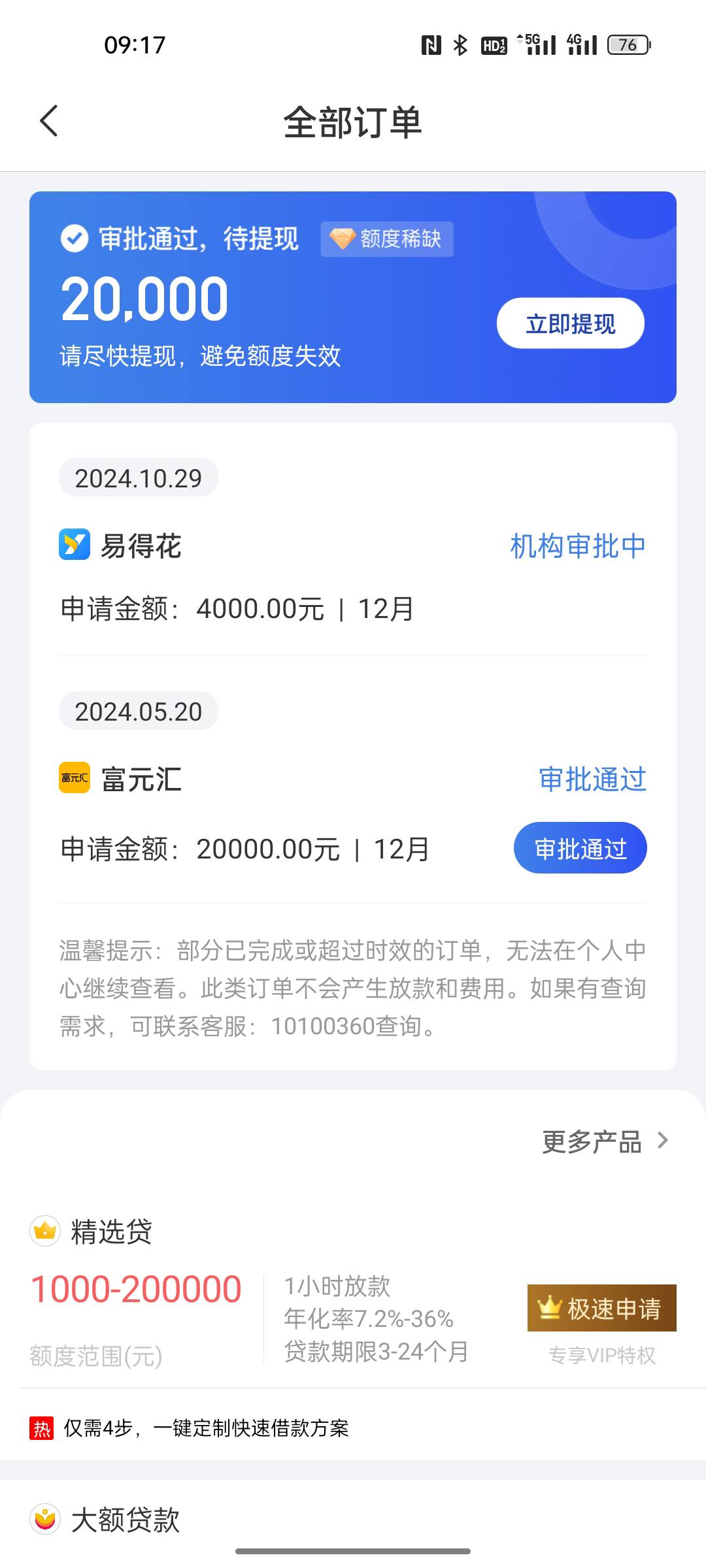Screen dimensions: 706x1568
Task: Tap the blue 审批通过 button
Action: (580, 848)
